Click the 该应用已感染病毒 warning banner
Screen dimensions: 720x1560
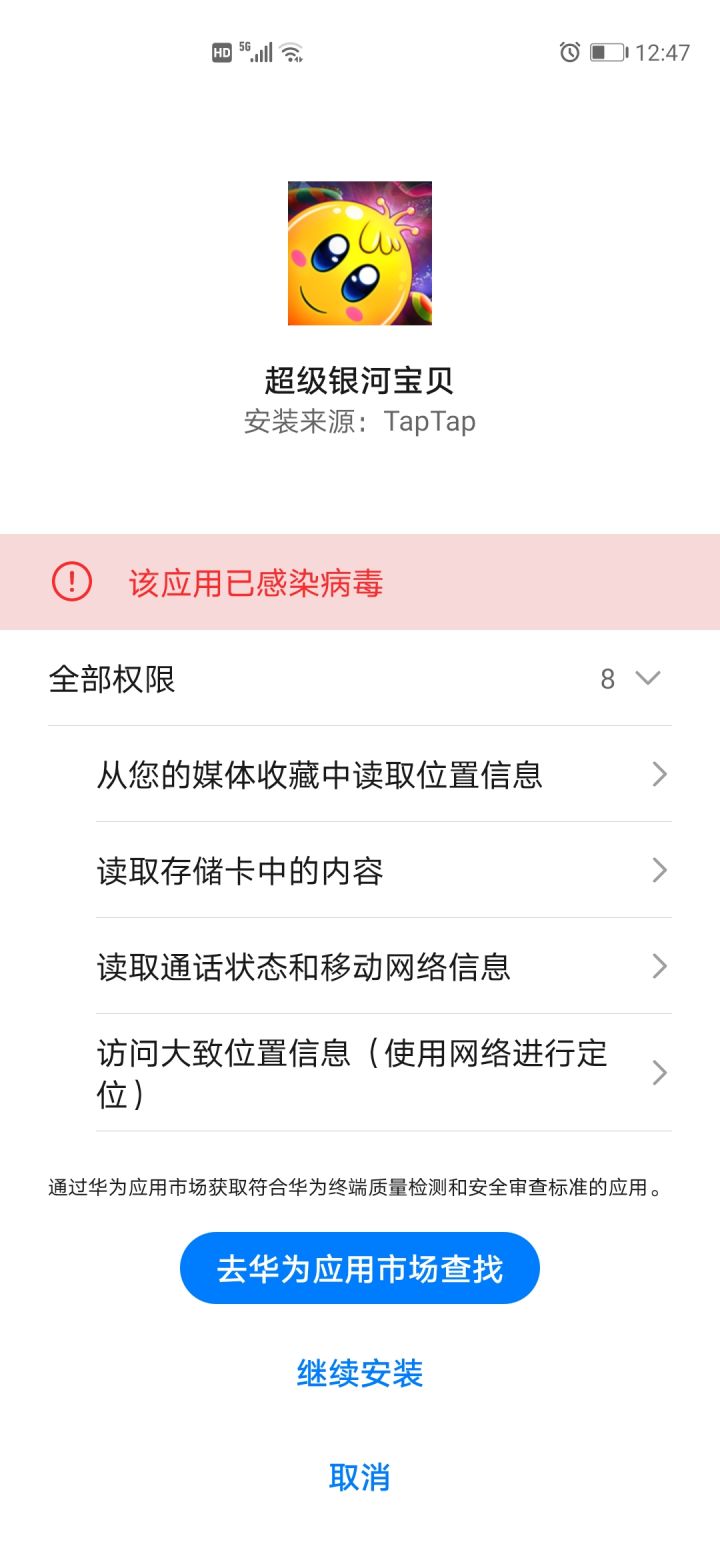pyautogui.click(x=258, y=581)
